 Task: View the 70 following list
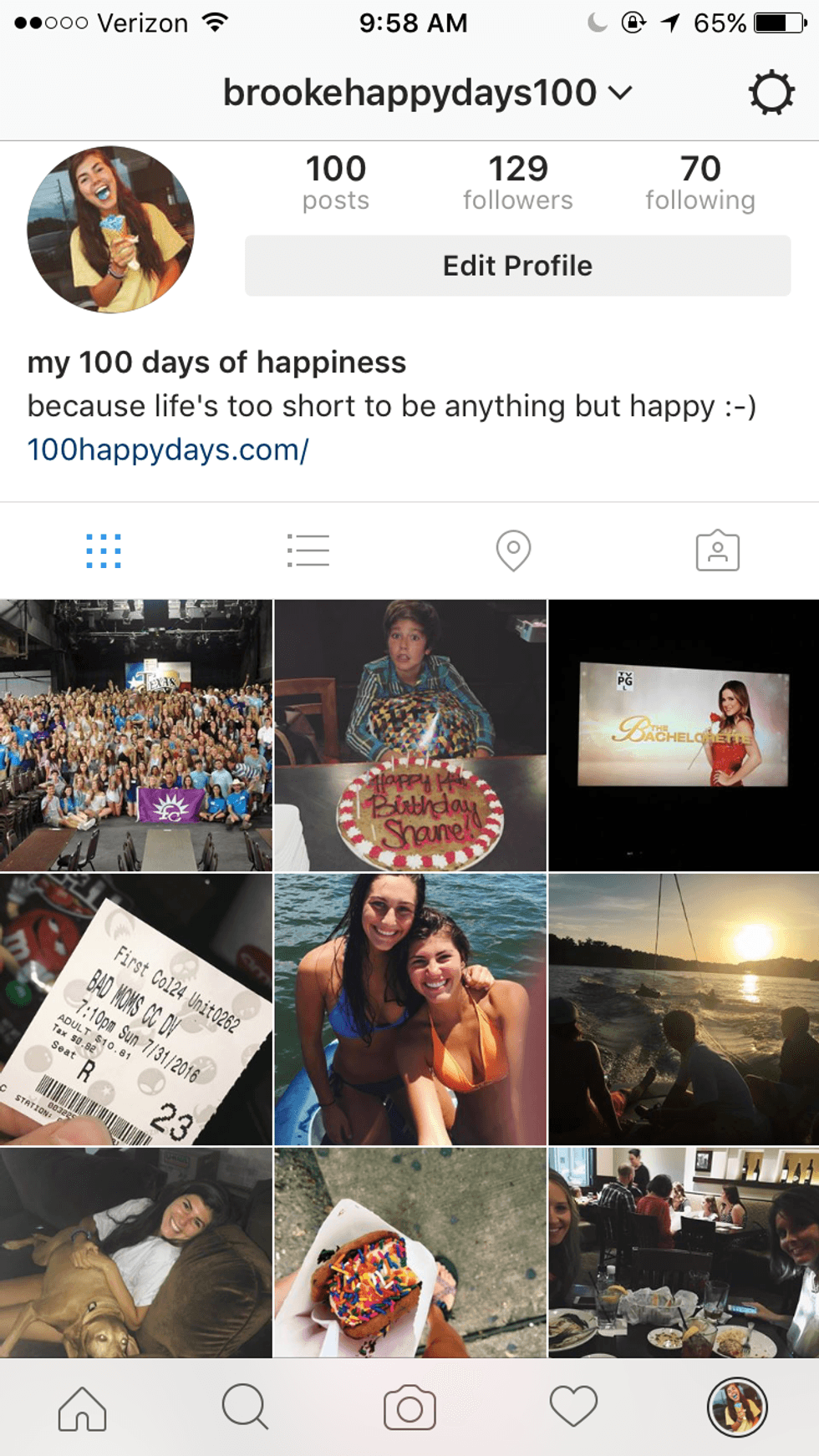(x=699, y=182)
